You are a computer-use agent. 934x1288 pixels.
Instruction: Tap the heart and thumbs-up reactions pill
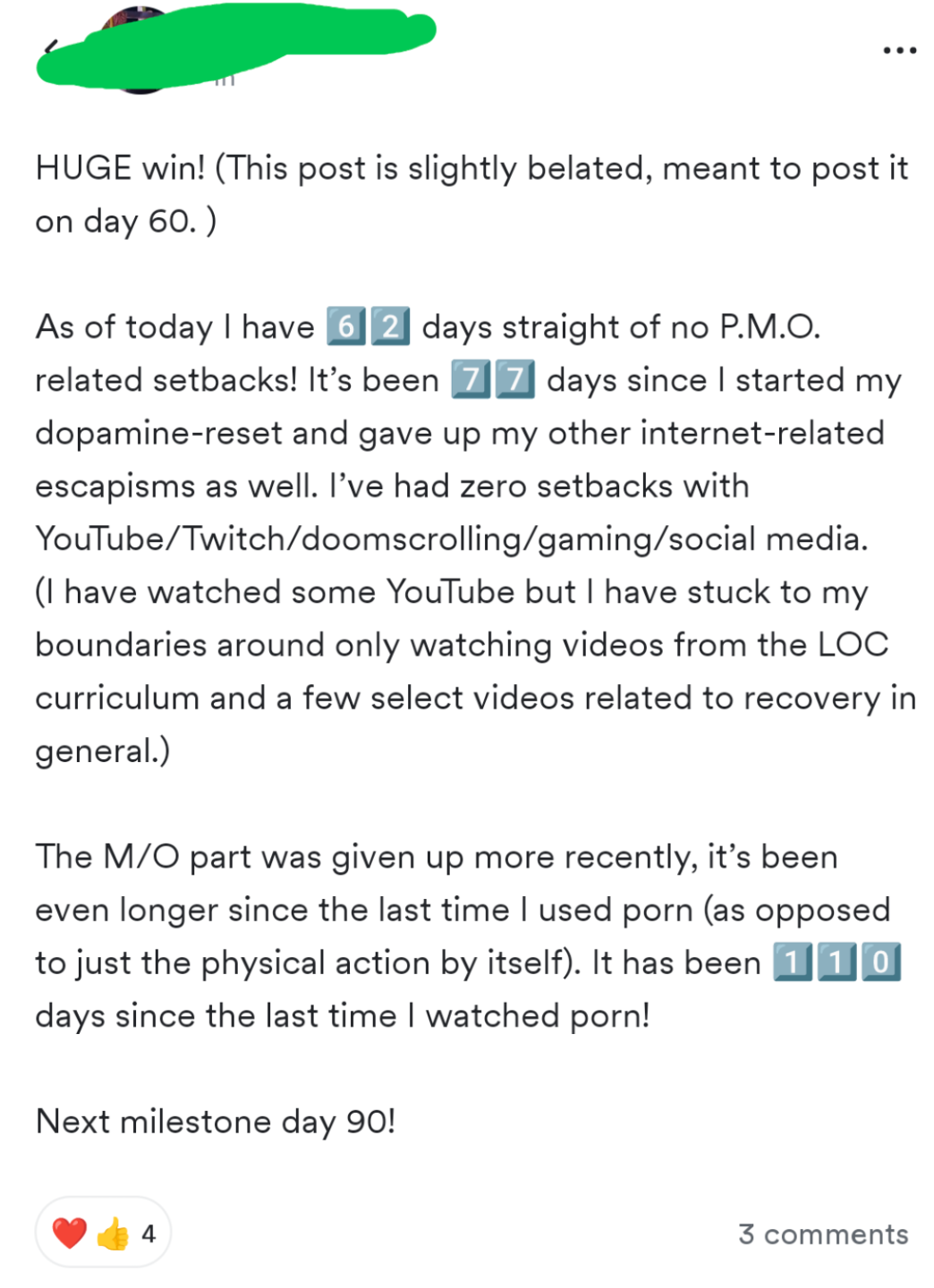coord(103,1233)
